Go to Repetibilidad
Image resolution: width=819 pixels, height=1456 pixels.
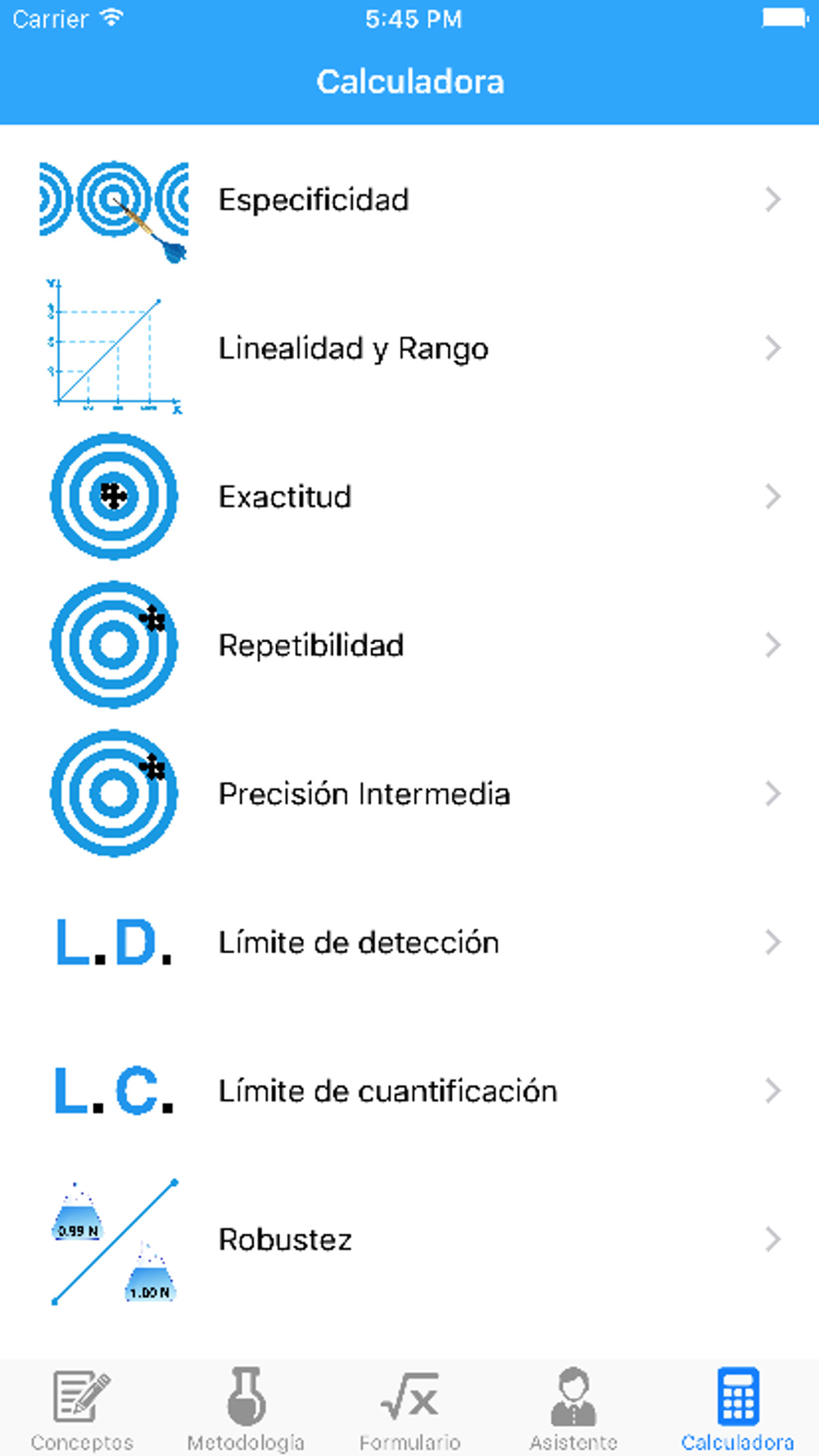[409, 645]
